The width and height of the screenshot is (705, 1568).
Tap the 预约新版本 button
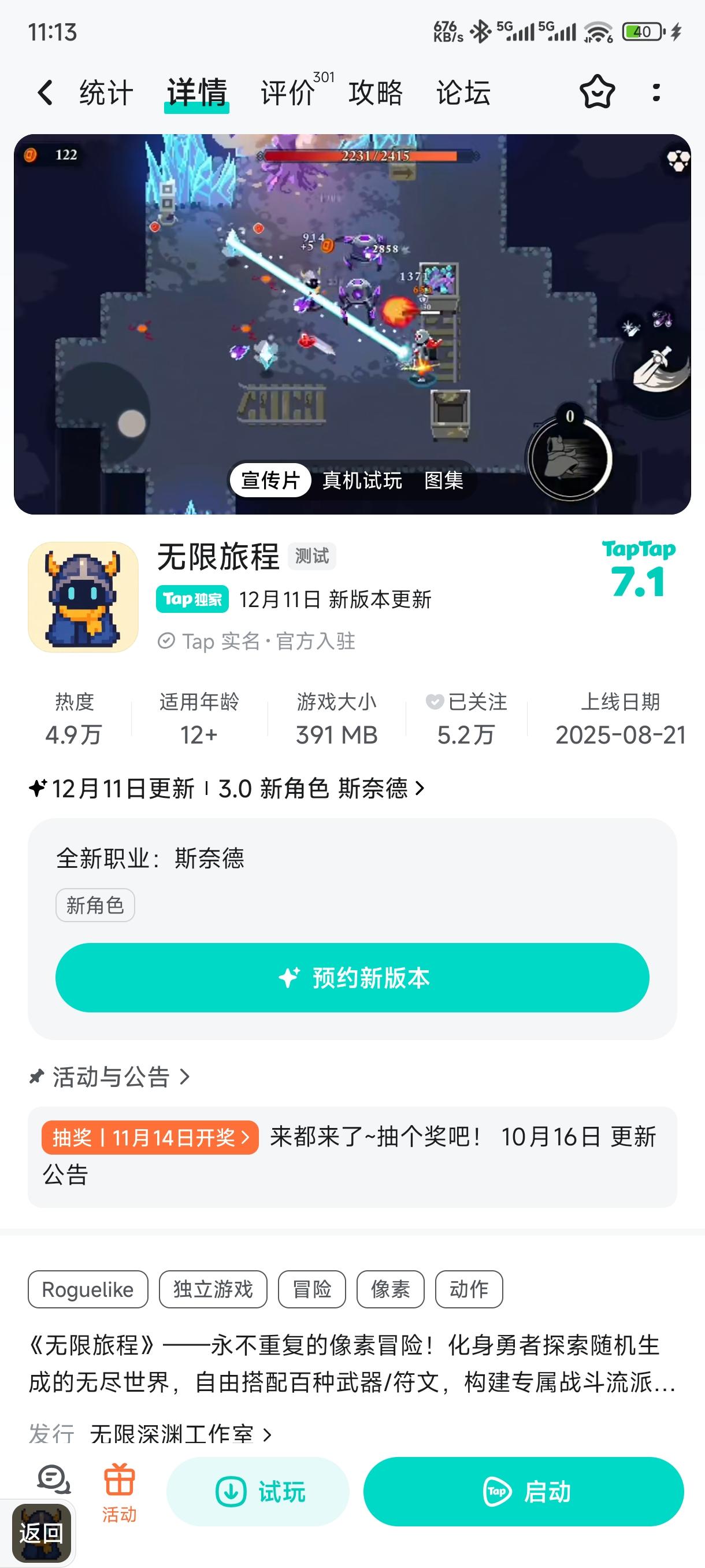pyautogui.click(x=352, y=978)
